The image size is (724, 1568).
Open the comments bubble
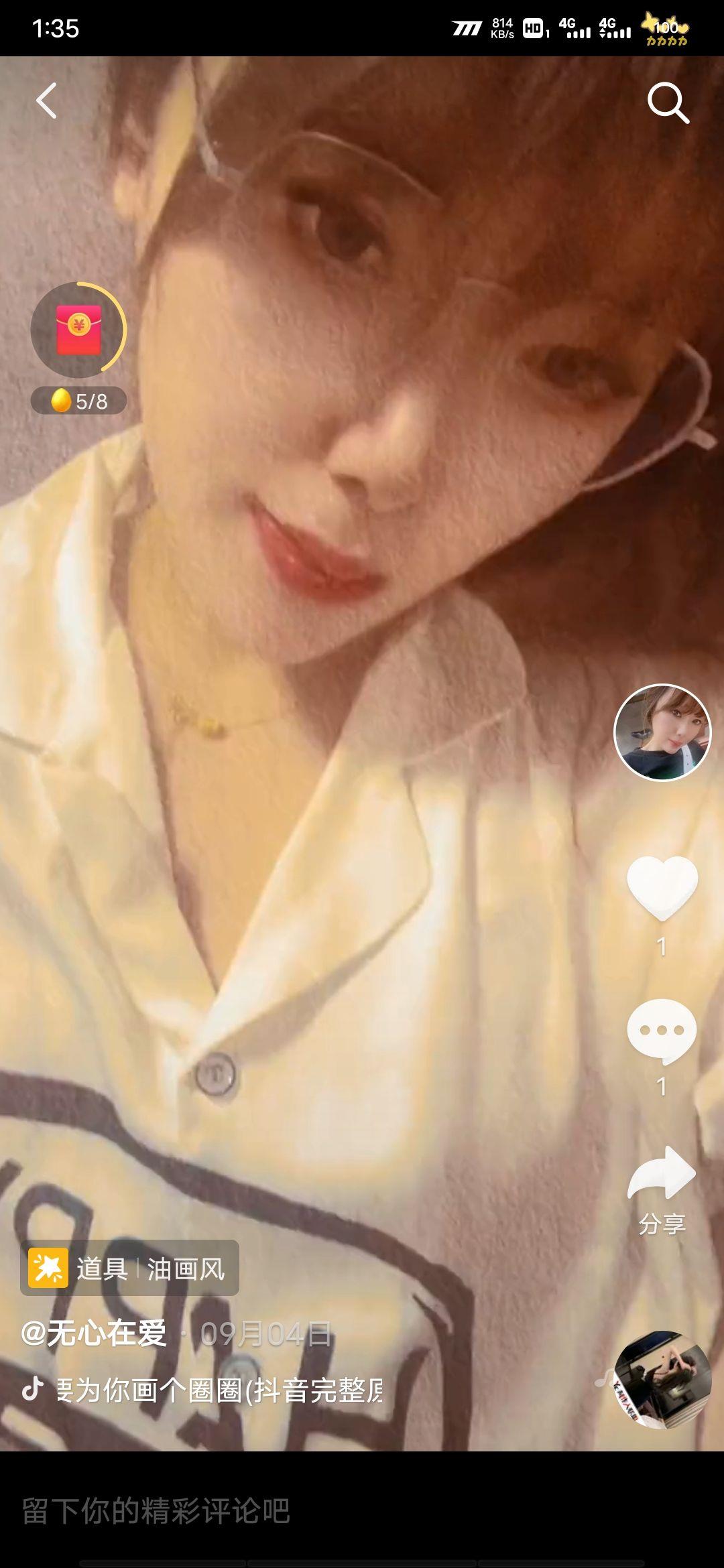(662, 1031)
